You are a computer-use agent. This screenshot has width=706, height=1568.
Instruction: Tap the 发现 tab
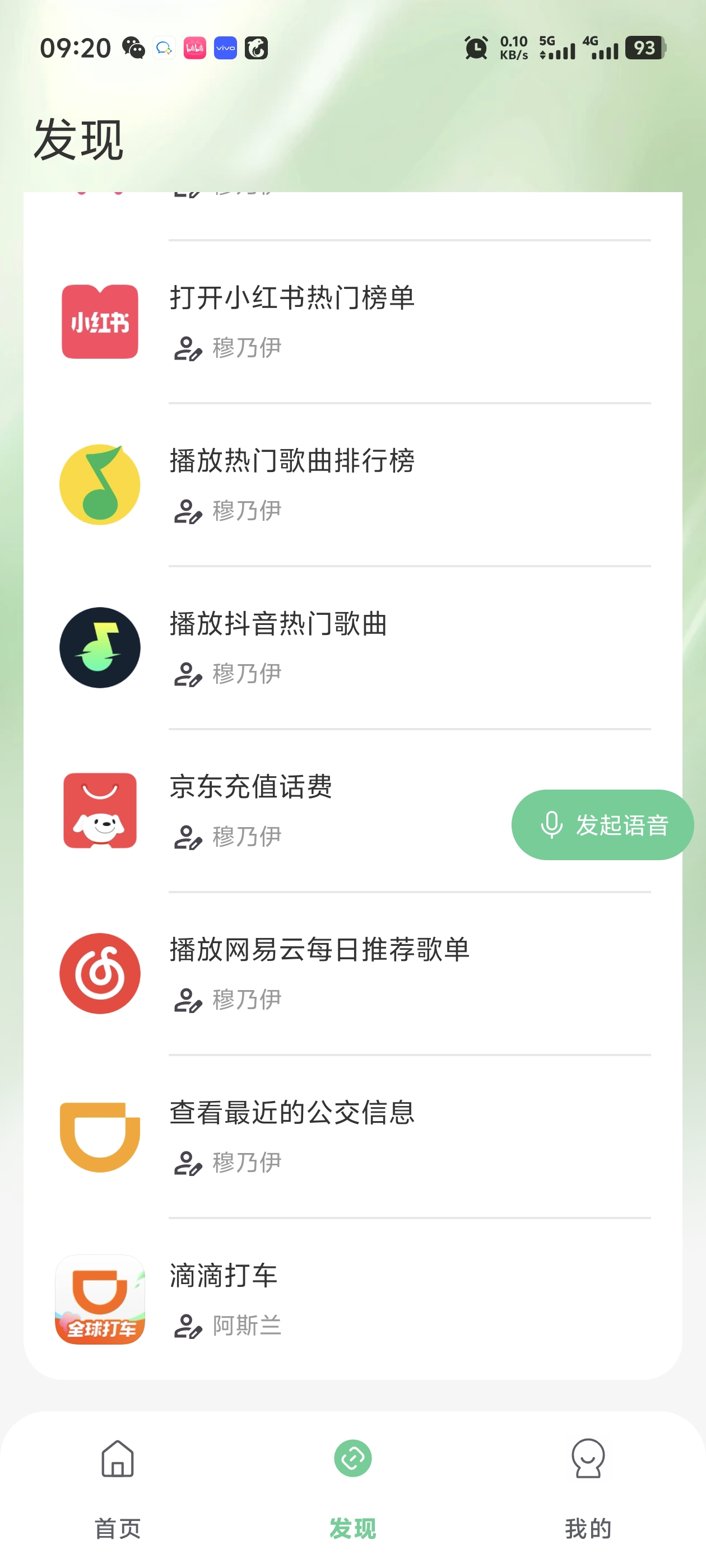352,1488
